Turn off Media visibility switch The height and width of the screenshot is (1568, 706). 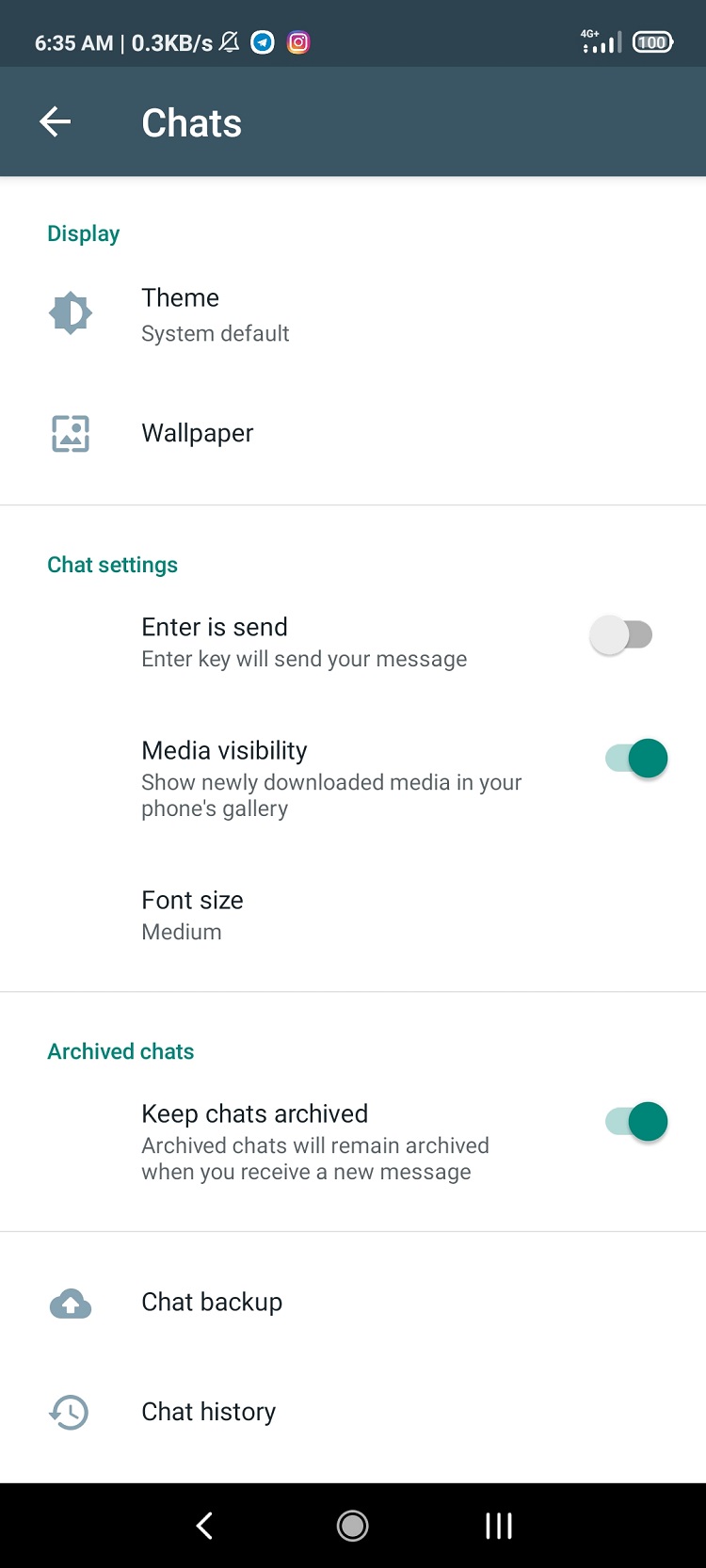coord(636,759)
